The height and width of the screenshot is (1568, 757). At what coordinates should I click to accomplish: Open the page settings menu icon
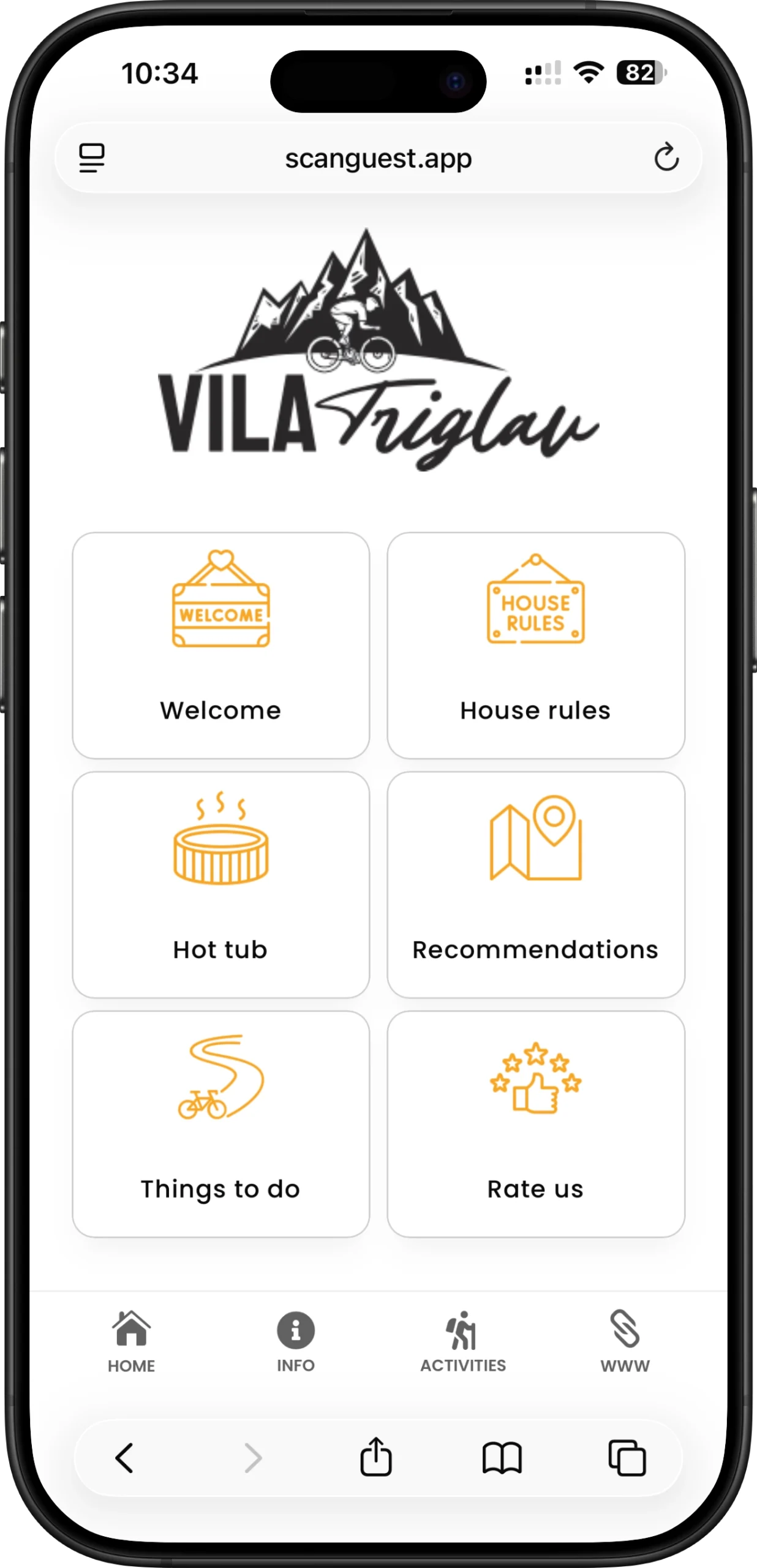[92, 158]
